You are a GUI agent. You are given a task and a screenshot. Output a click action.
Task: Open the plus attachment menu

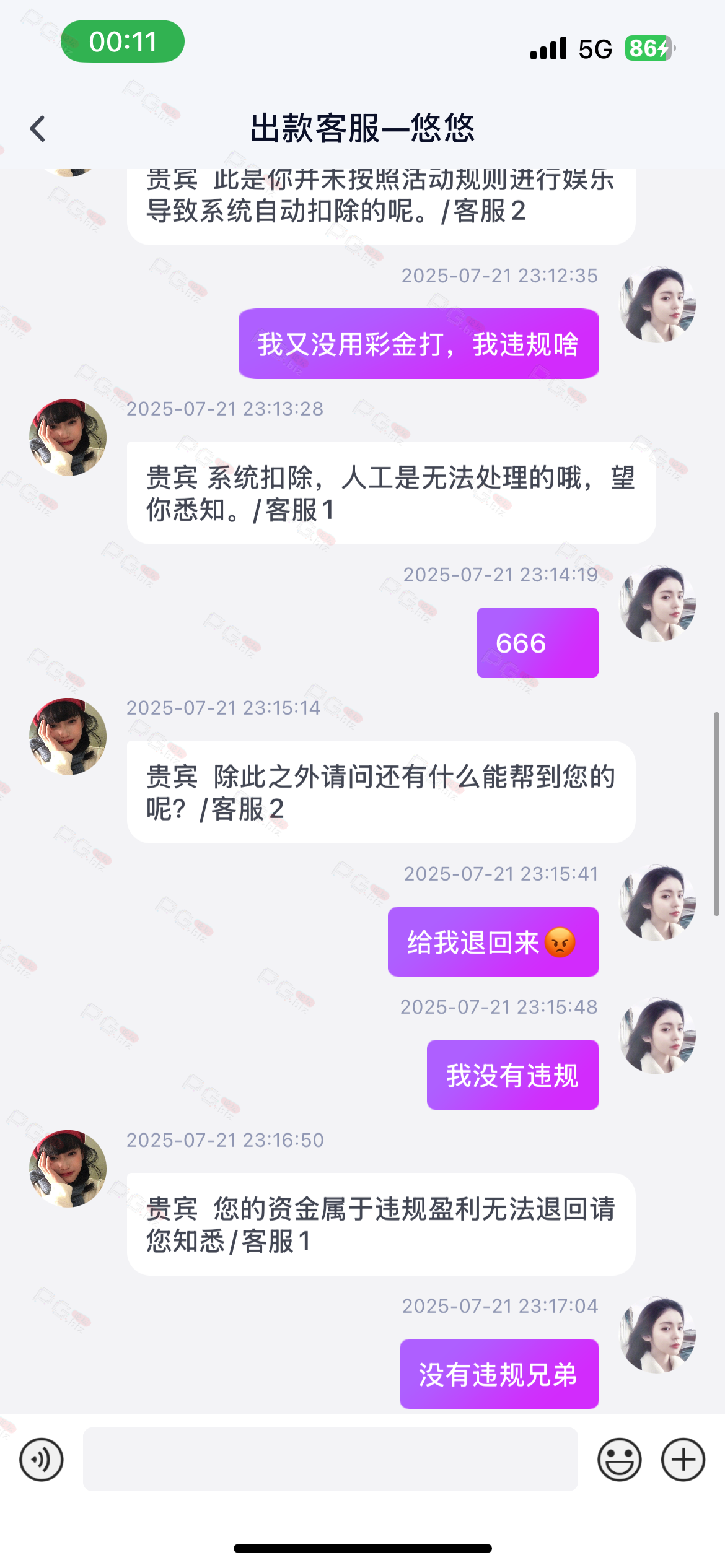pos(683,1460)
